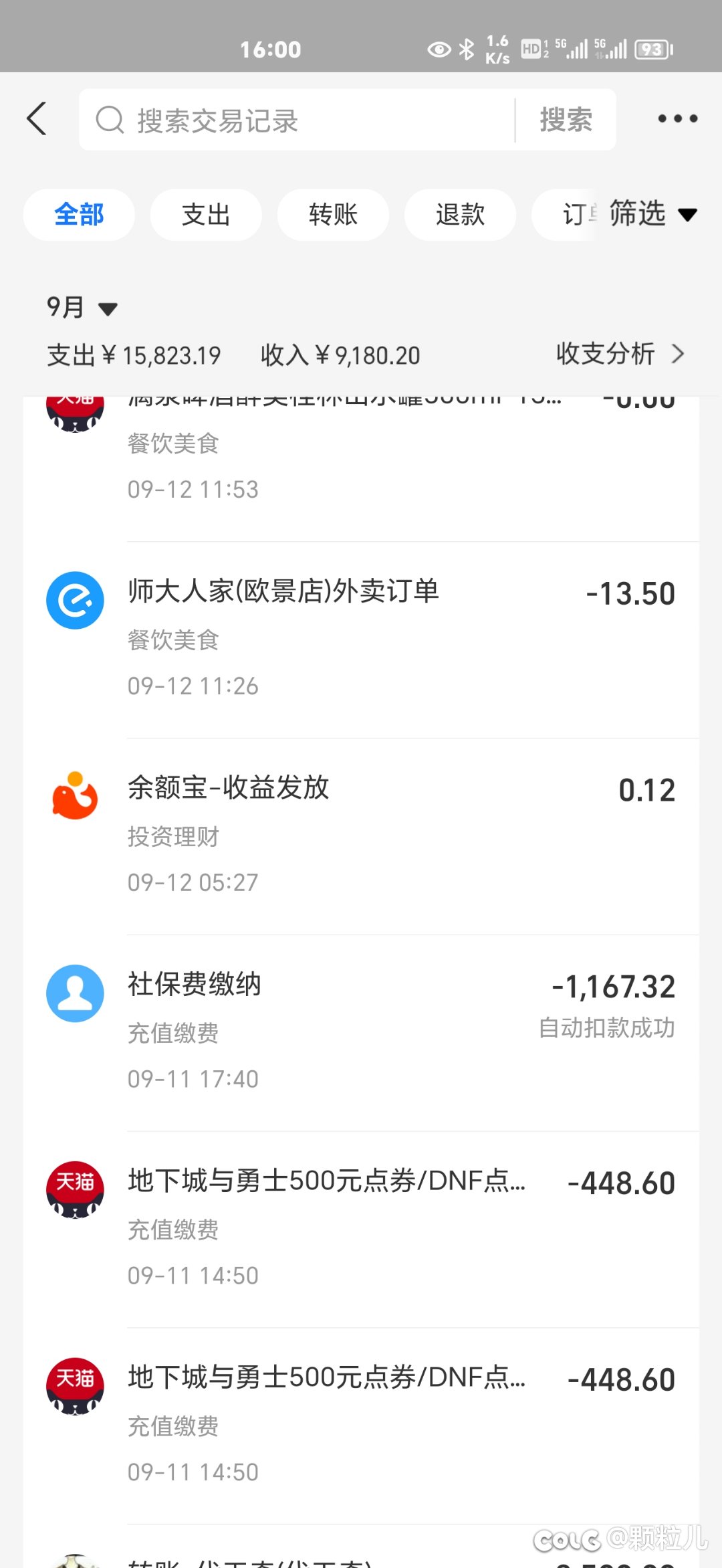Expand the 9月 month picker
The width and height of the screenshot is (722, 1568).
tap(82, 308)
